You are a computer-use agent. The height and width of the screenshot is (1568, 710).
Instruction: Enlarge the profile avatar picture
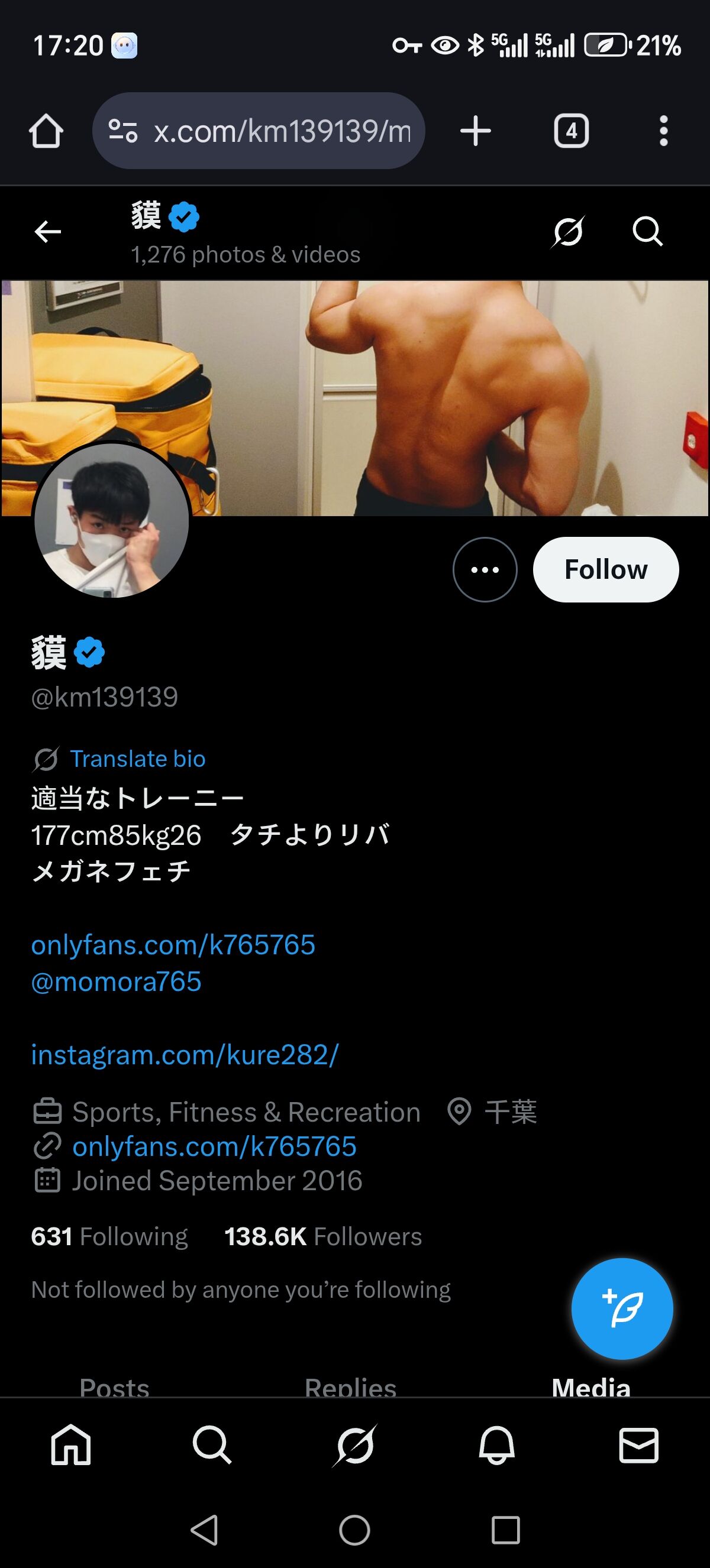[112, 520]
